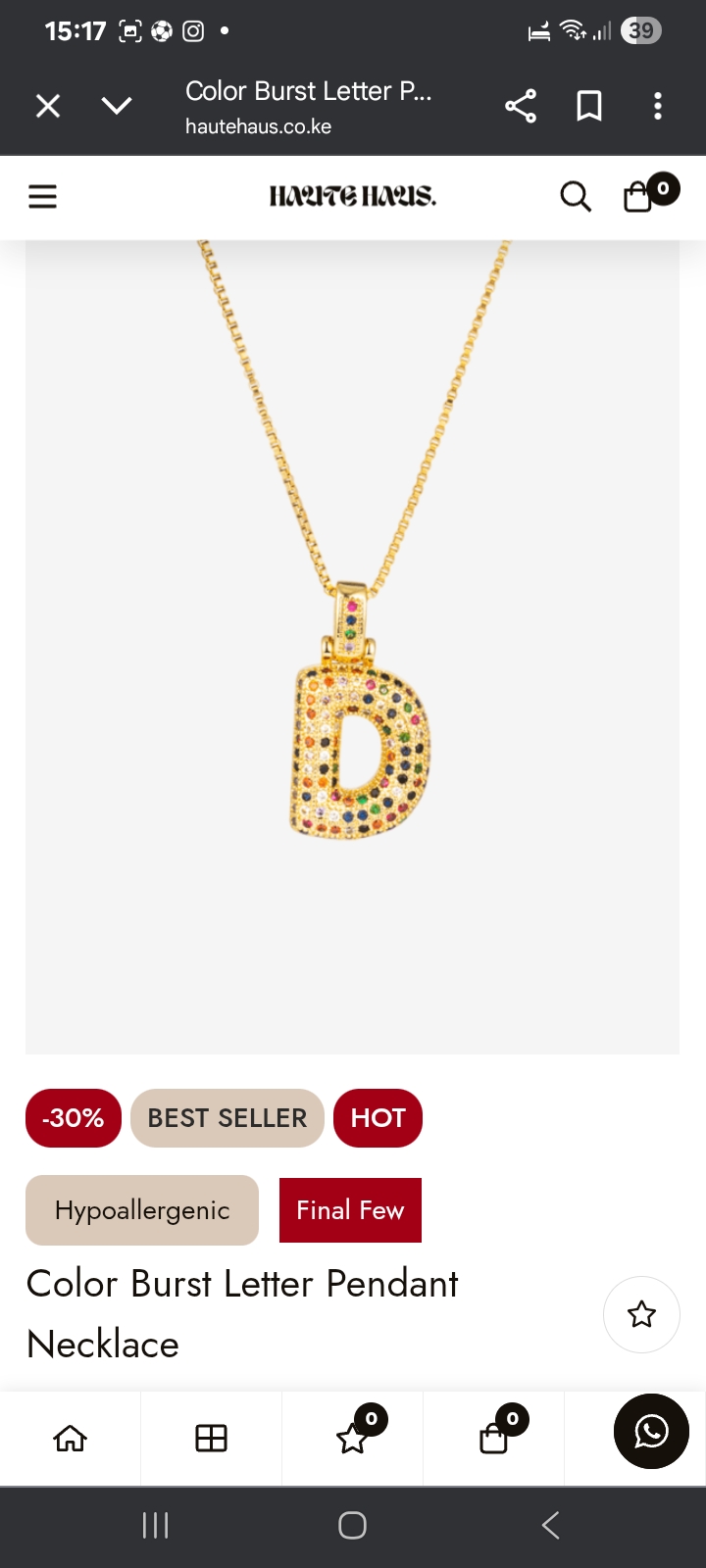Open the browser overflow menu

point(658,106)
